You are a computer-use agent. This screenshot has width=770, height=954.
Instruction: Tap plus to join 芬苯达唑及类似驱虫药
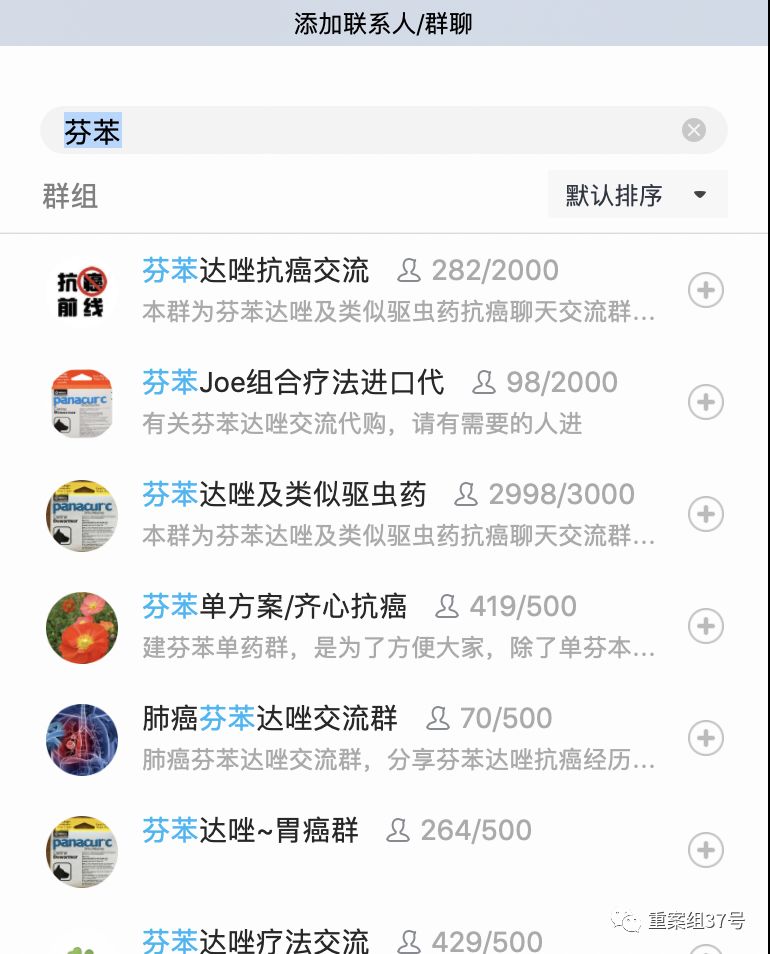point(706,514)
